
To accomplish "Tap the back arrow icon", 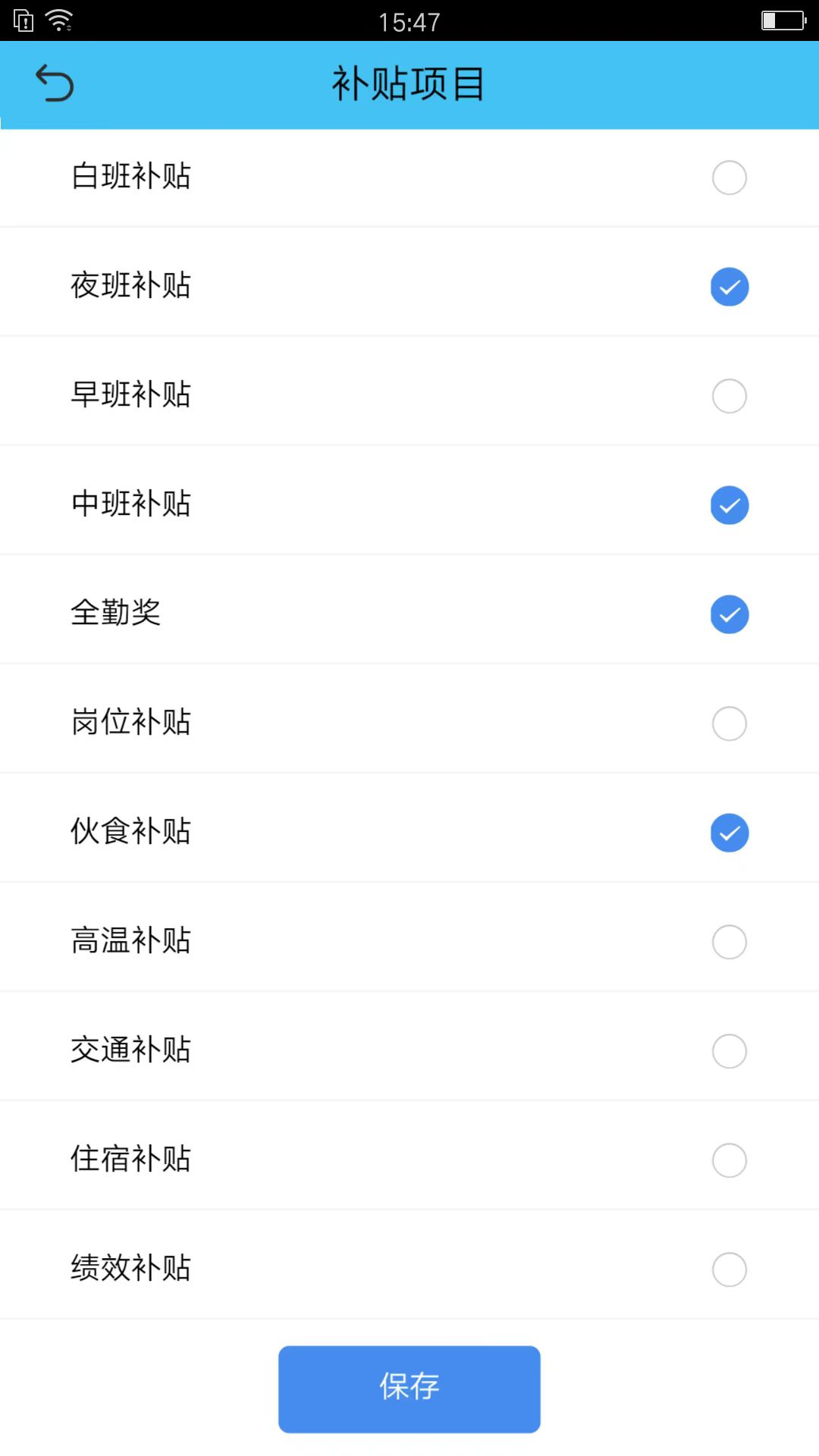I will pyautogui.click(x=55, y=83).
